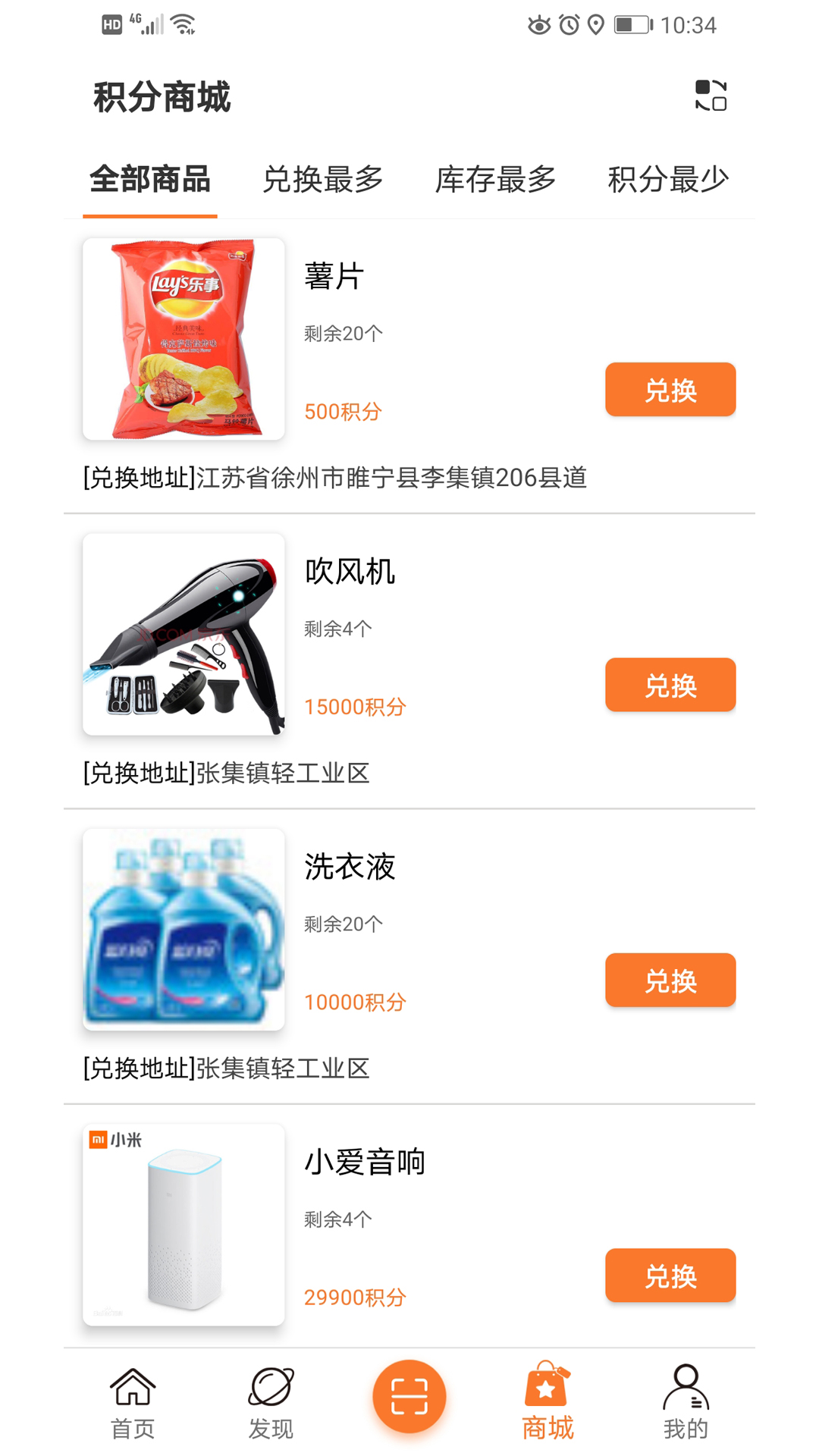
Task: Redeem 薯片 with the 兑换 button
Action: (x=670, y=390)
